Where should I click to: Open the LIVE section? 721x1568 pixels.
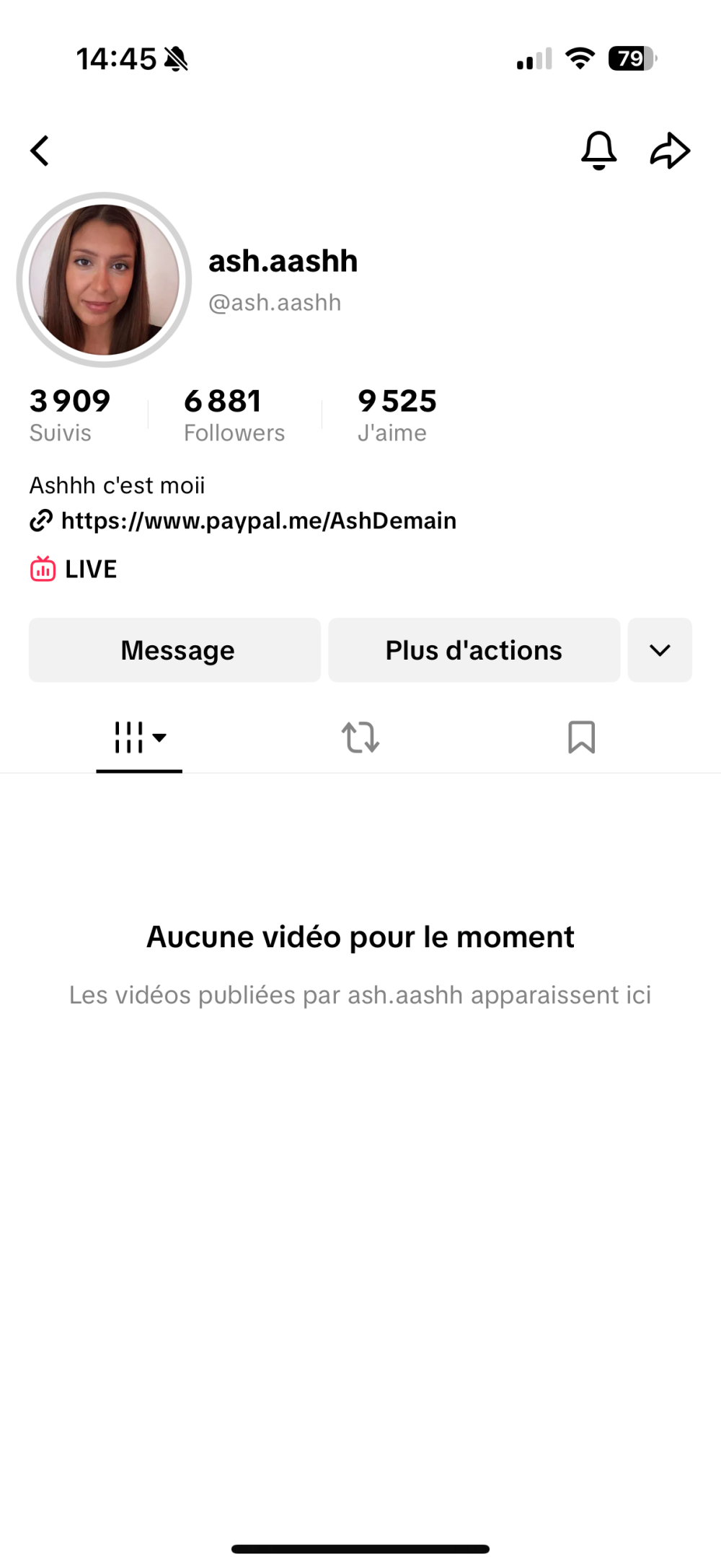pos(74,569)
